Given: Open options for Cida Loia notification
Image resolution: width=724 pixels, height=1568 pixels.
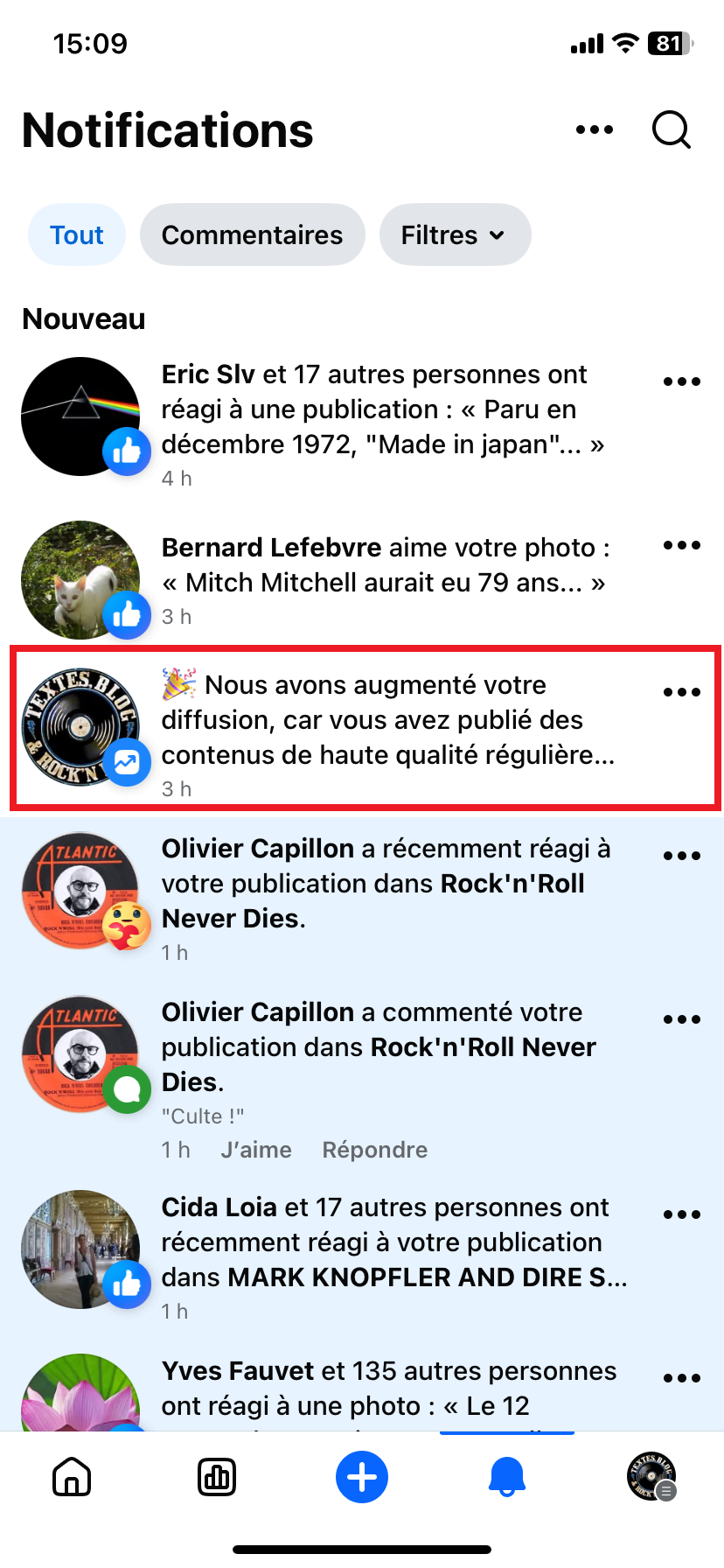Looking at the screenshot, I should click(x=682, y=1214).
